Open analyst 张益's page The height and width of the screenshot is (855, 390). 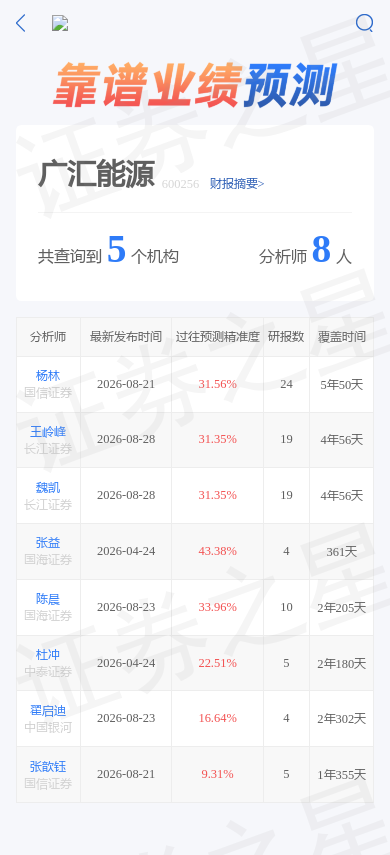click(48, 543)
